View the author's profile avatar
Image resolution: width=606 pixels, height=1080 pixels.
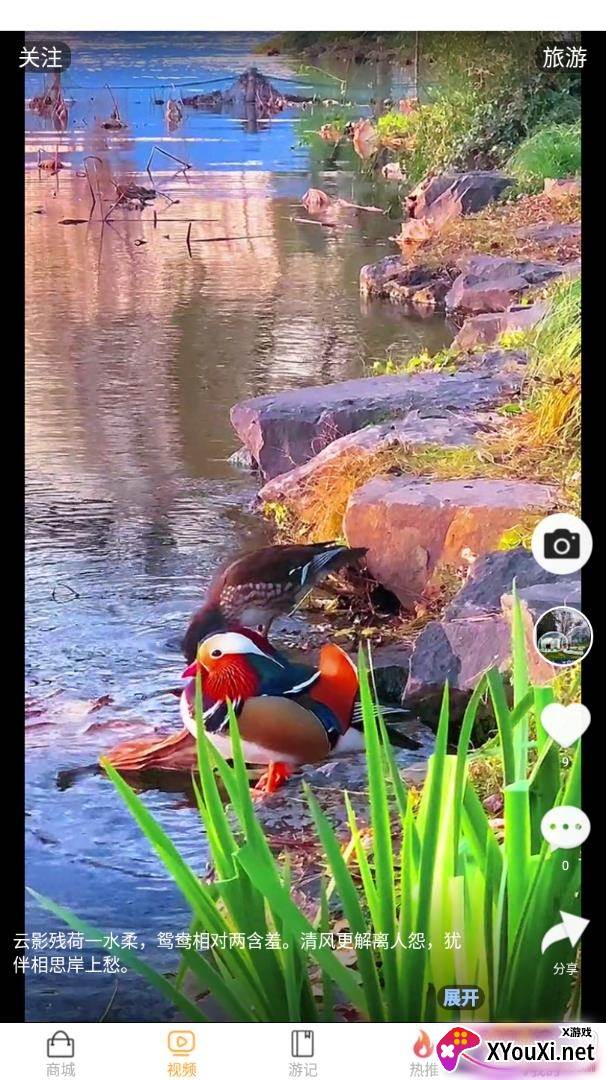tap(563, 636)
